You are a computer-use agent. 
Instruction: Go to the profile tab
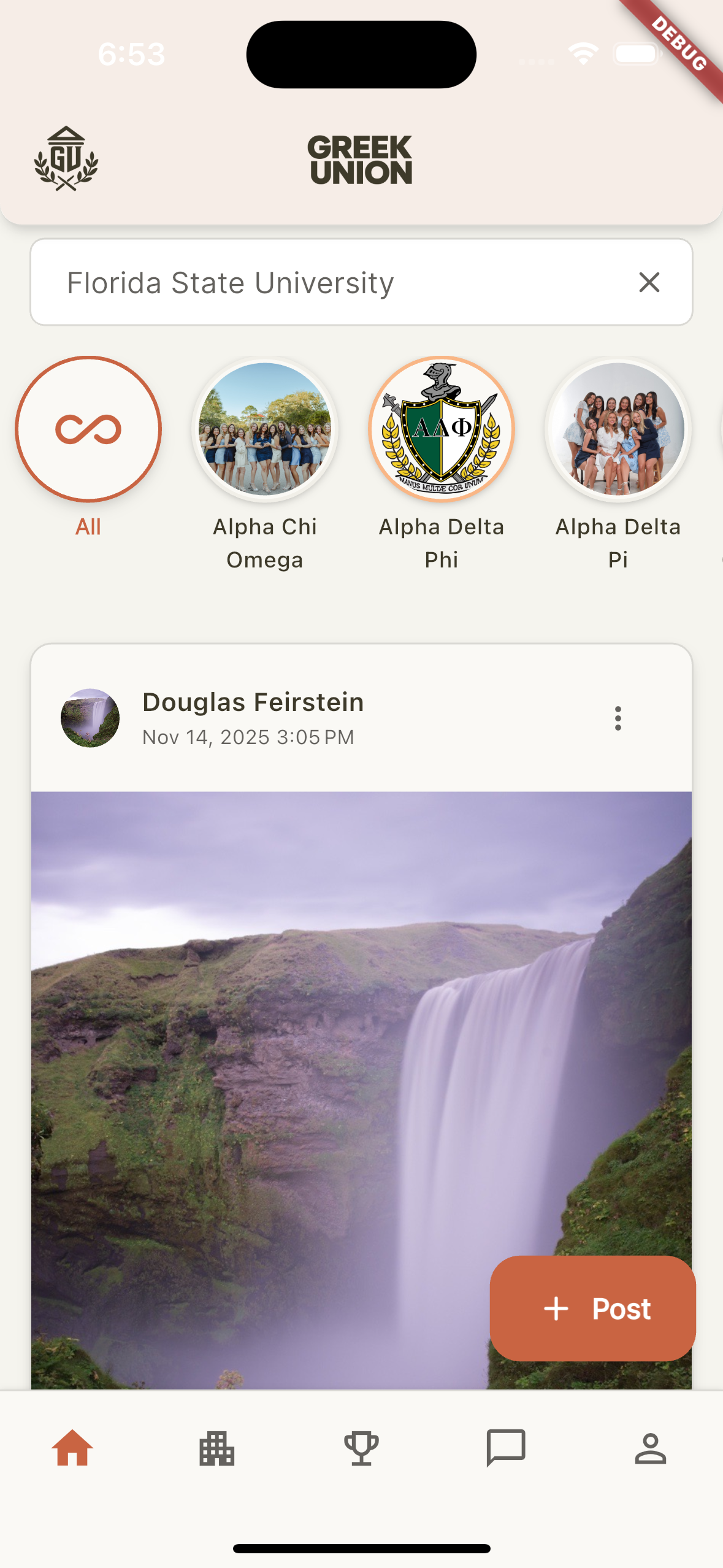tap(650, 1448)
